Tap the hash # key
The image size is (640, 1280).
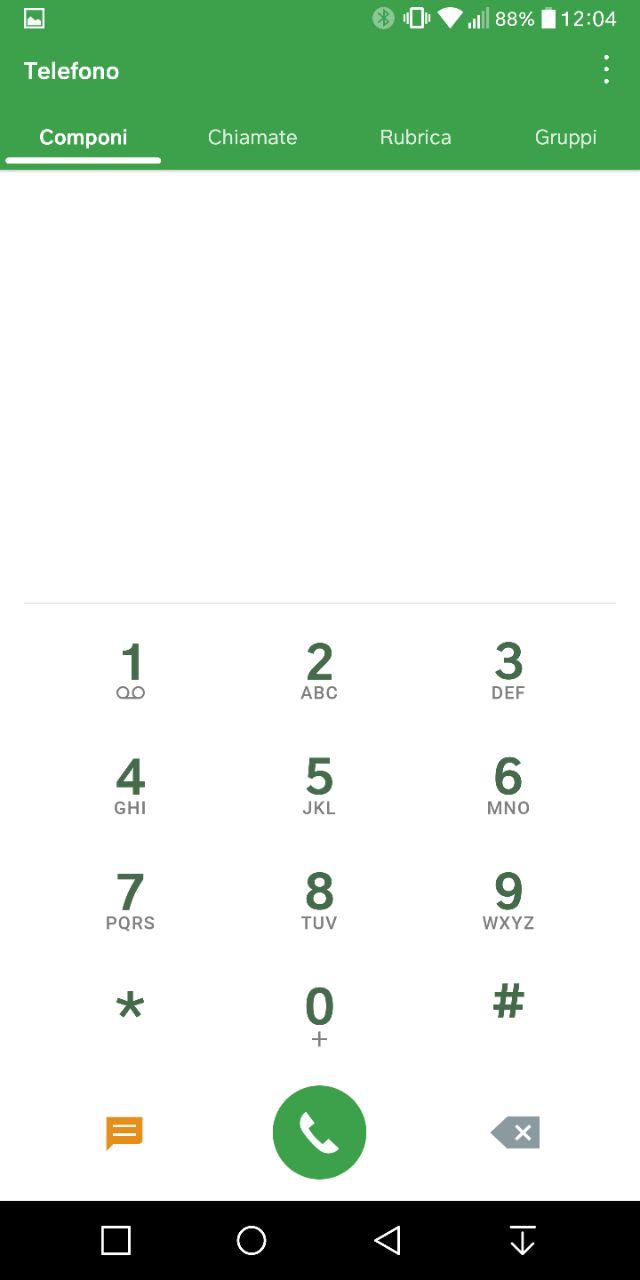point(508,1001)
